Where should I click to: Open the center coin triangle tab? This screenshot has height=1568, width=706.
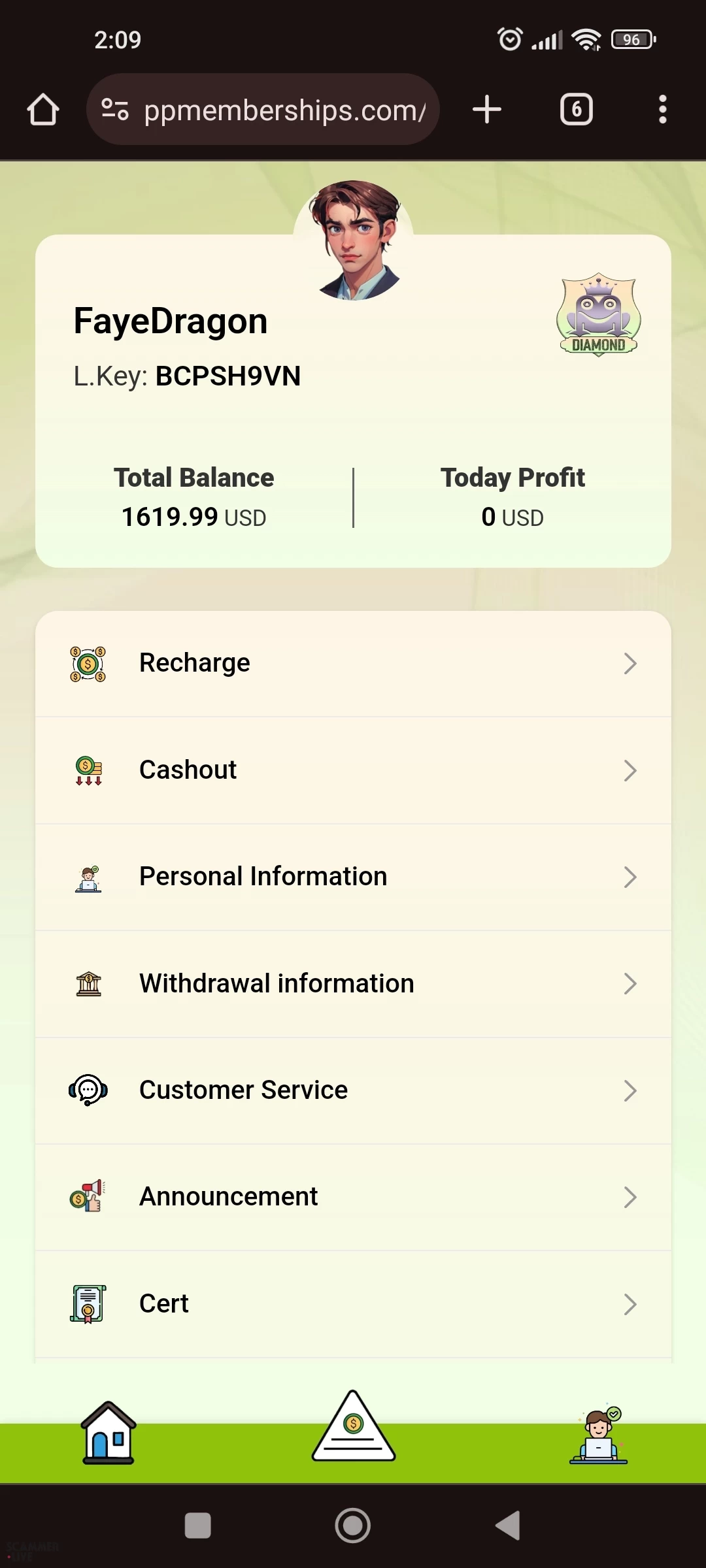[x=353, y=1428]
